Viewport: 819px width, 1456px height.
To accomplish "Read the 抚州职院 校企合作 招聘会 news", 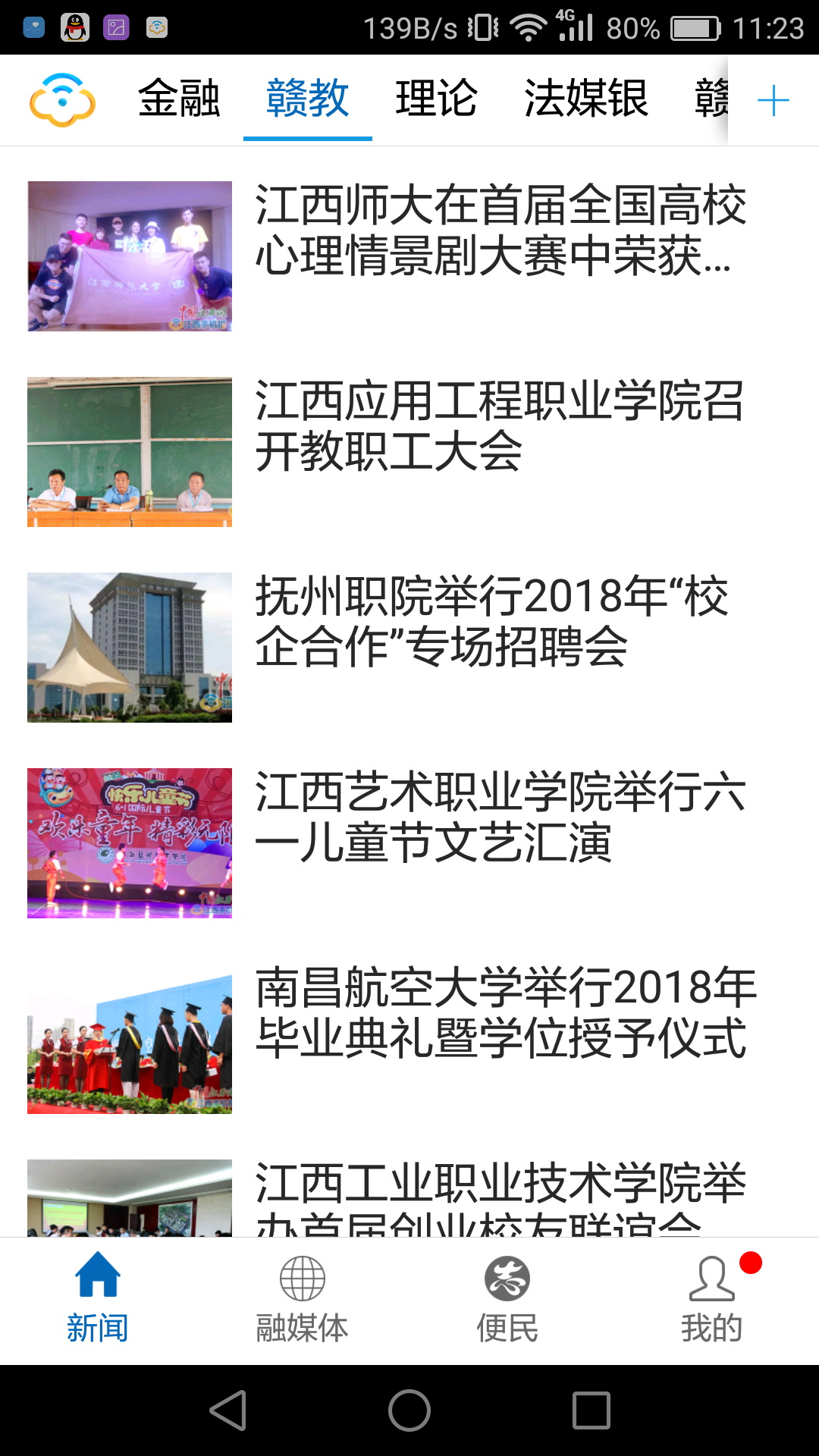I will (x=409, y=648).
